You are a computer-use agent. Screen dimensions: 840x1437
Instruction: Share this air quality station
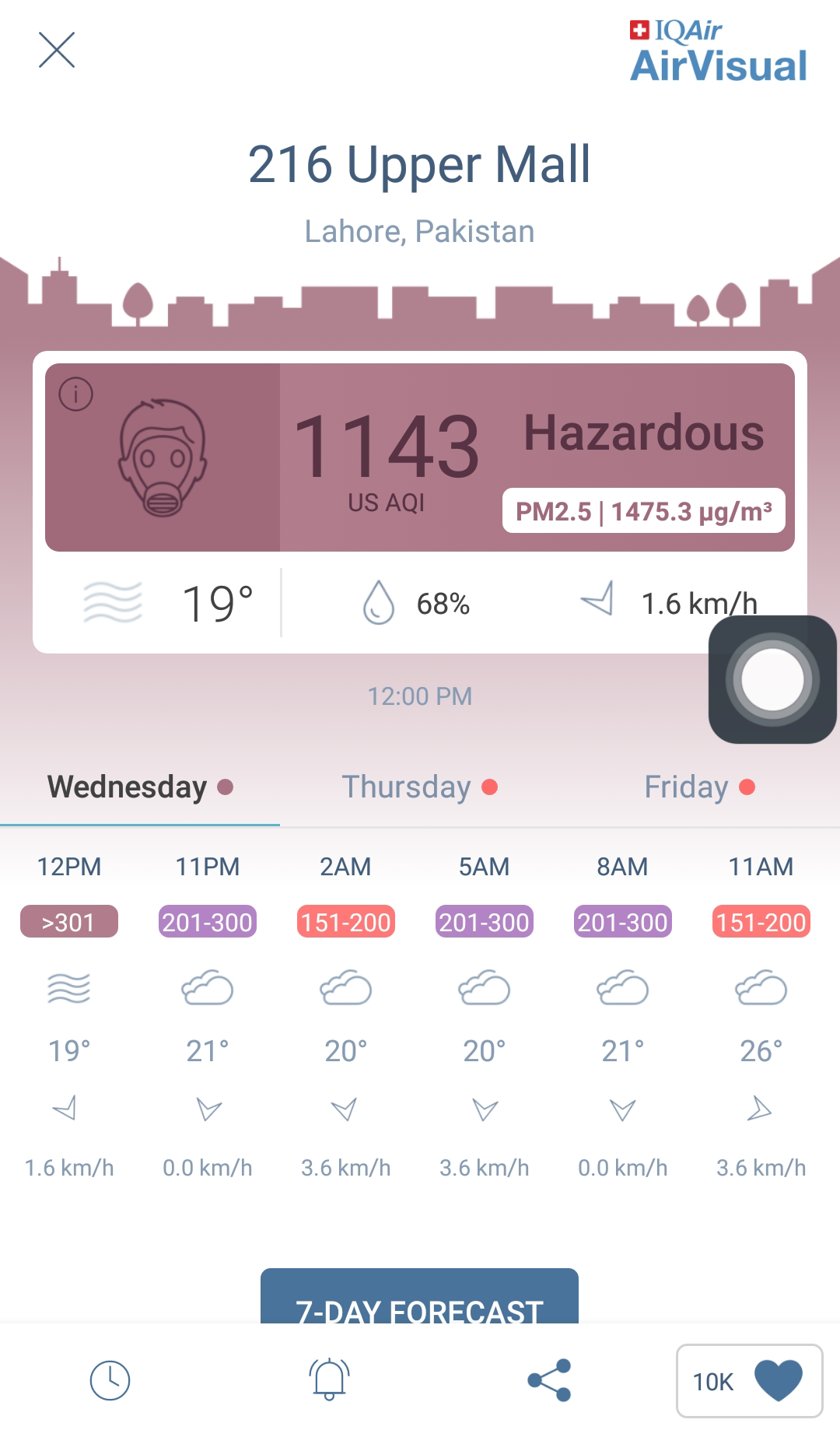point(549,1381)
